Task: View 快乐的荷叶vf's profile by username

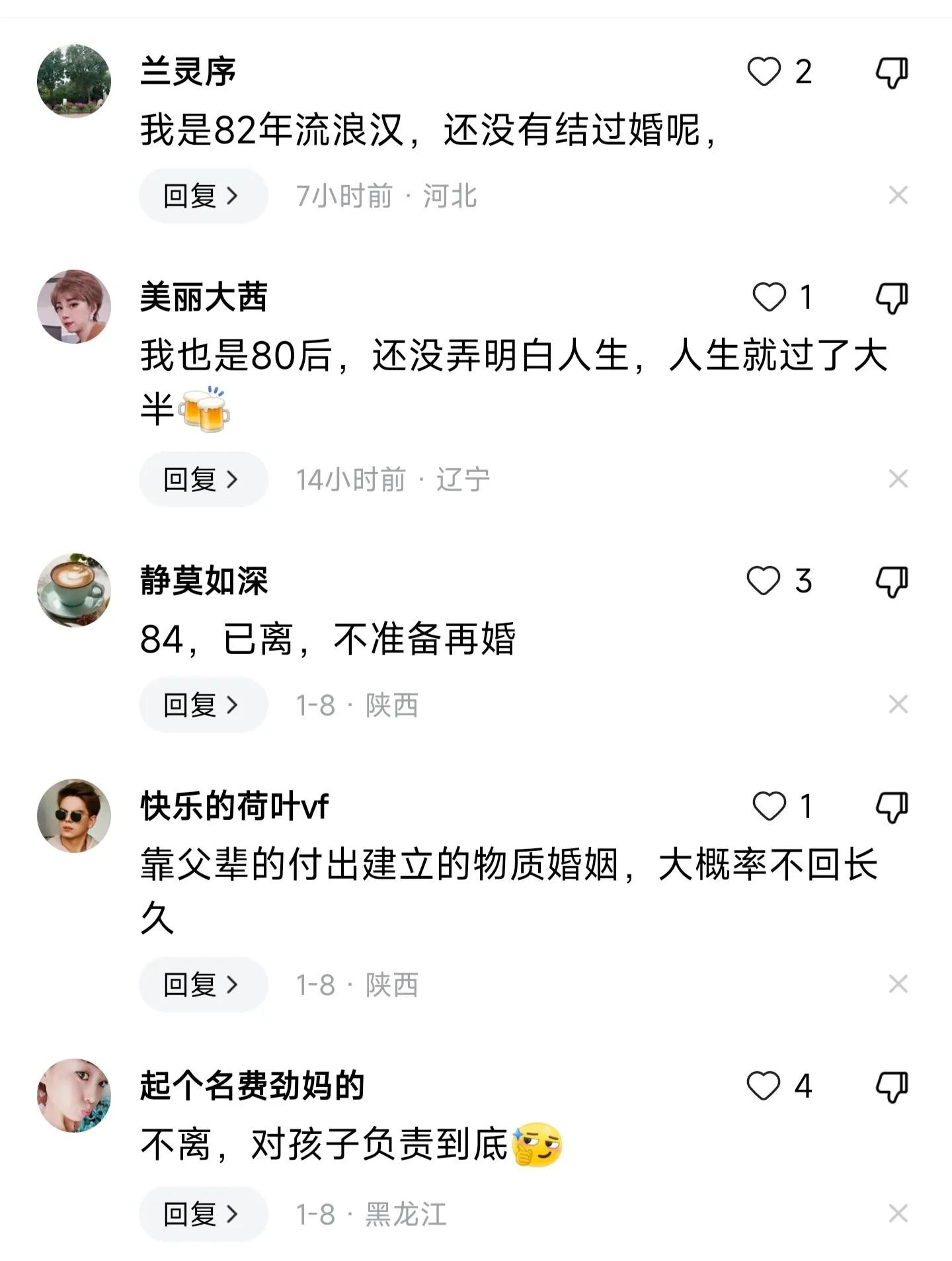Action: (234, 807)
